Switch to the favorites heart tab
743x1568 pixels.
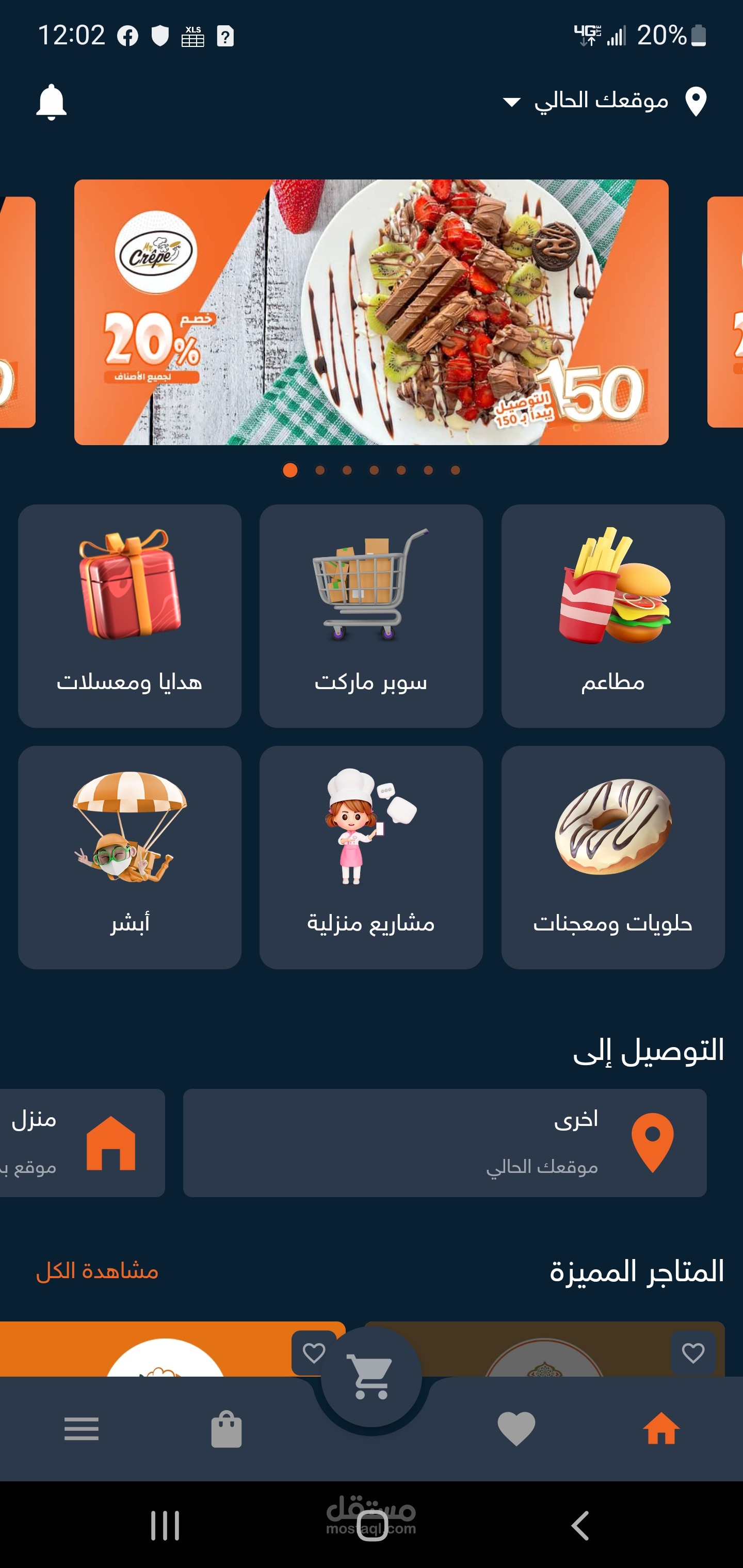(x=516, y=1428)
